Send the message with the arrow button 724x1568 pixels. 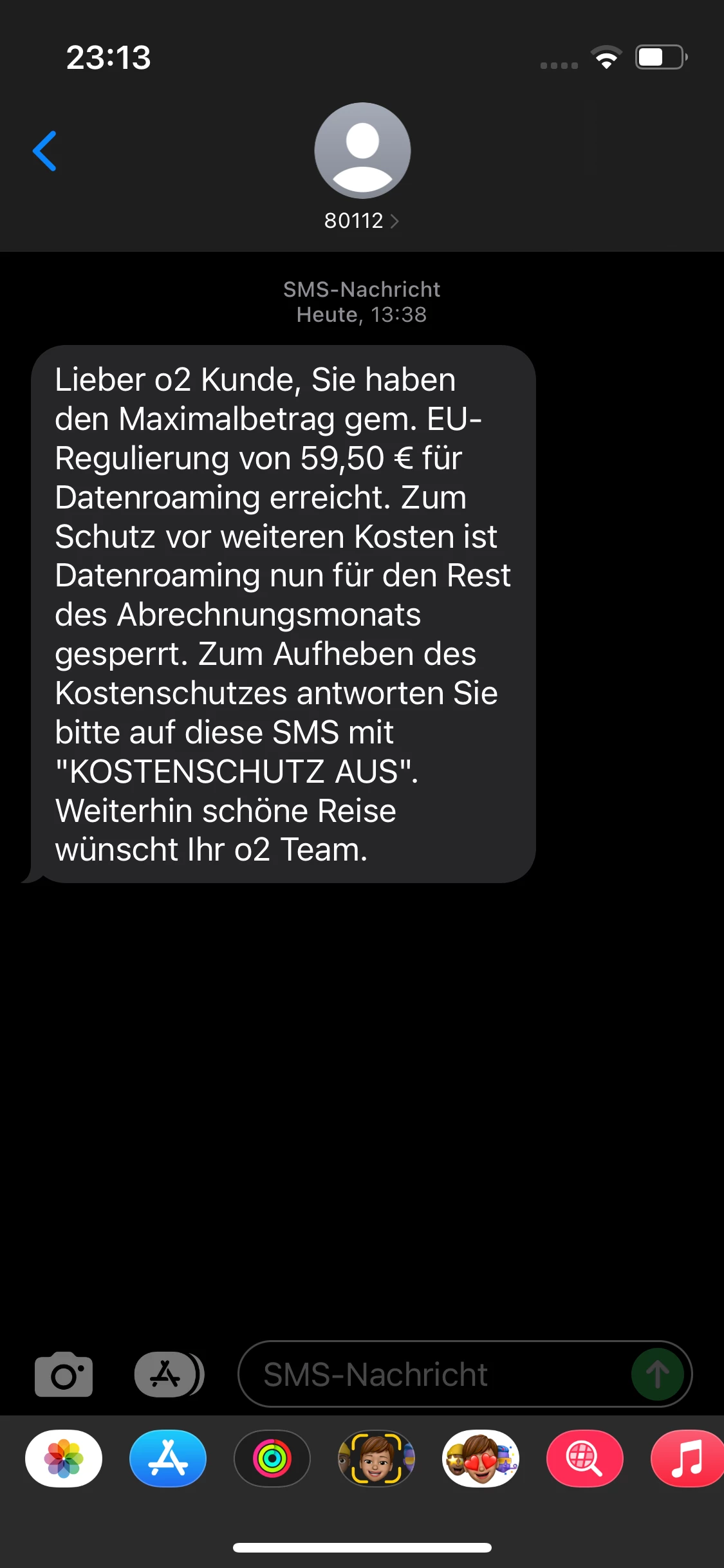point(657,1374)
